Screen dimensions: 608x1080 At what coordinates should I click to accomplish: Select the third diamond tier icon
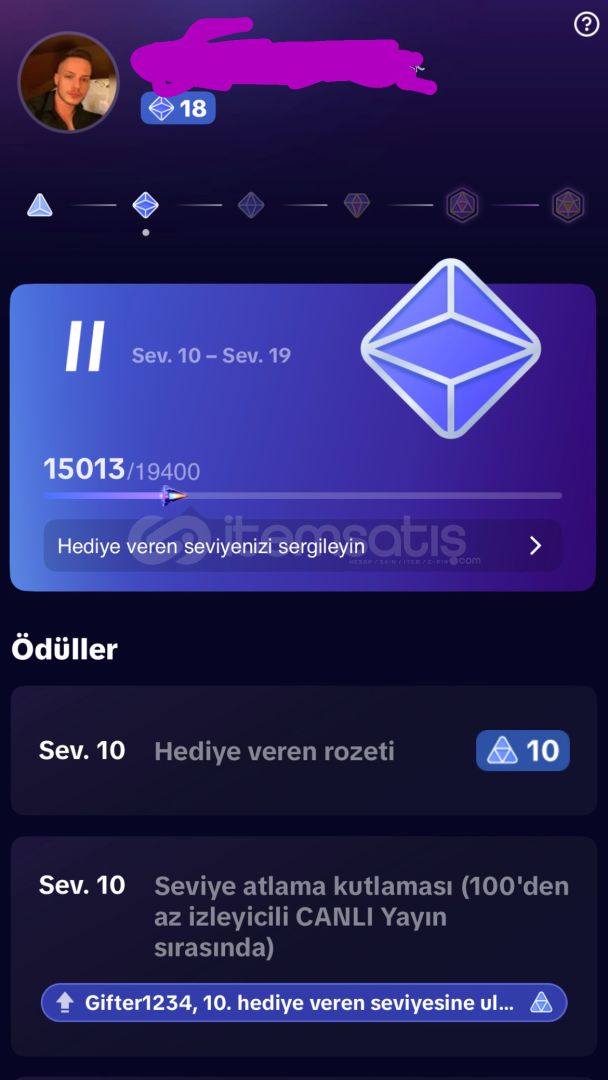click(251, 205)
